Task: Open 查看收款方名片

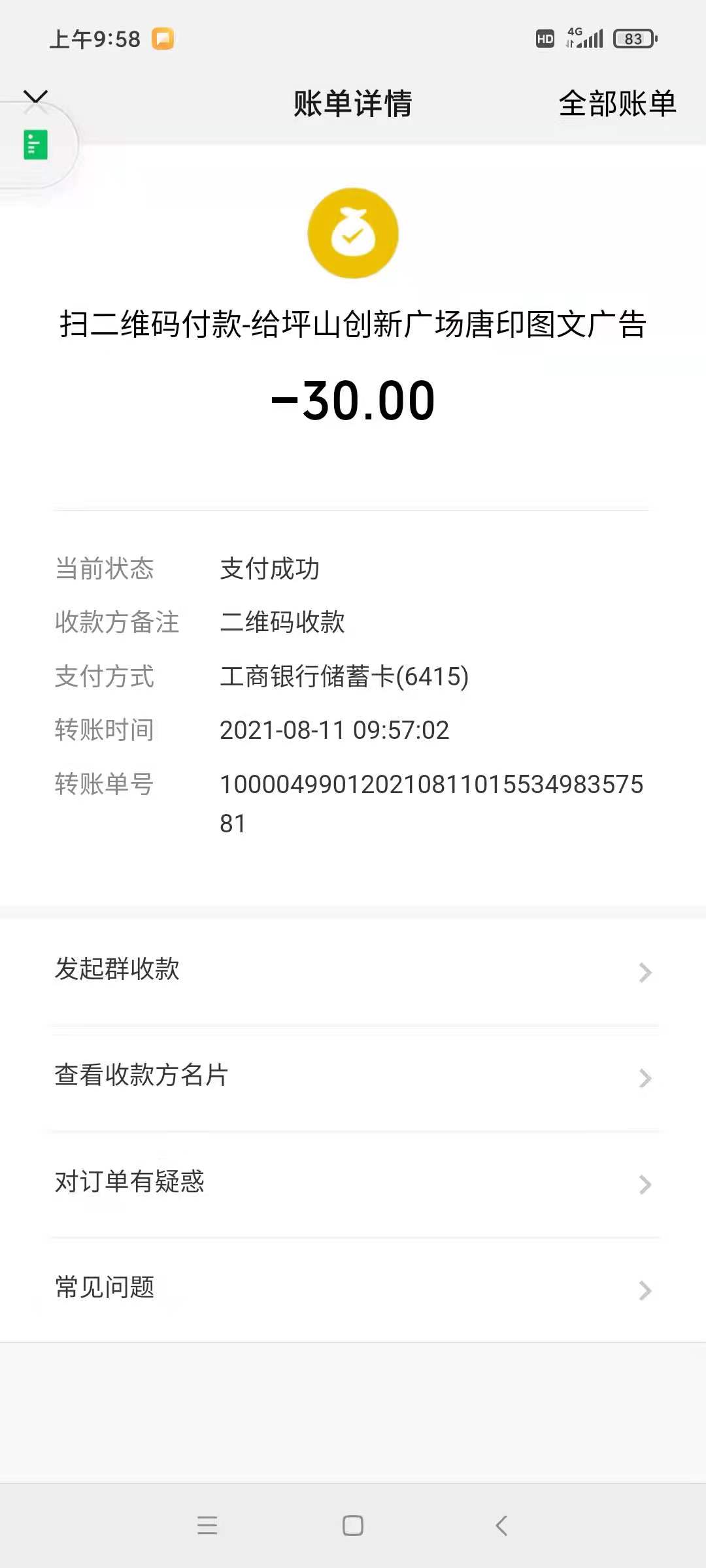Action: pyautogui.click(x=353, y=1078)
